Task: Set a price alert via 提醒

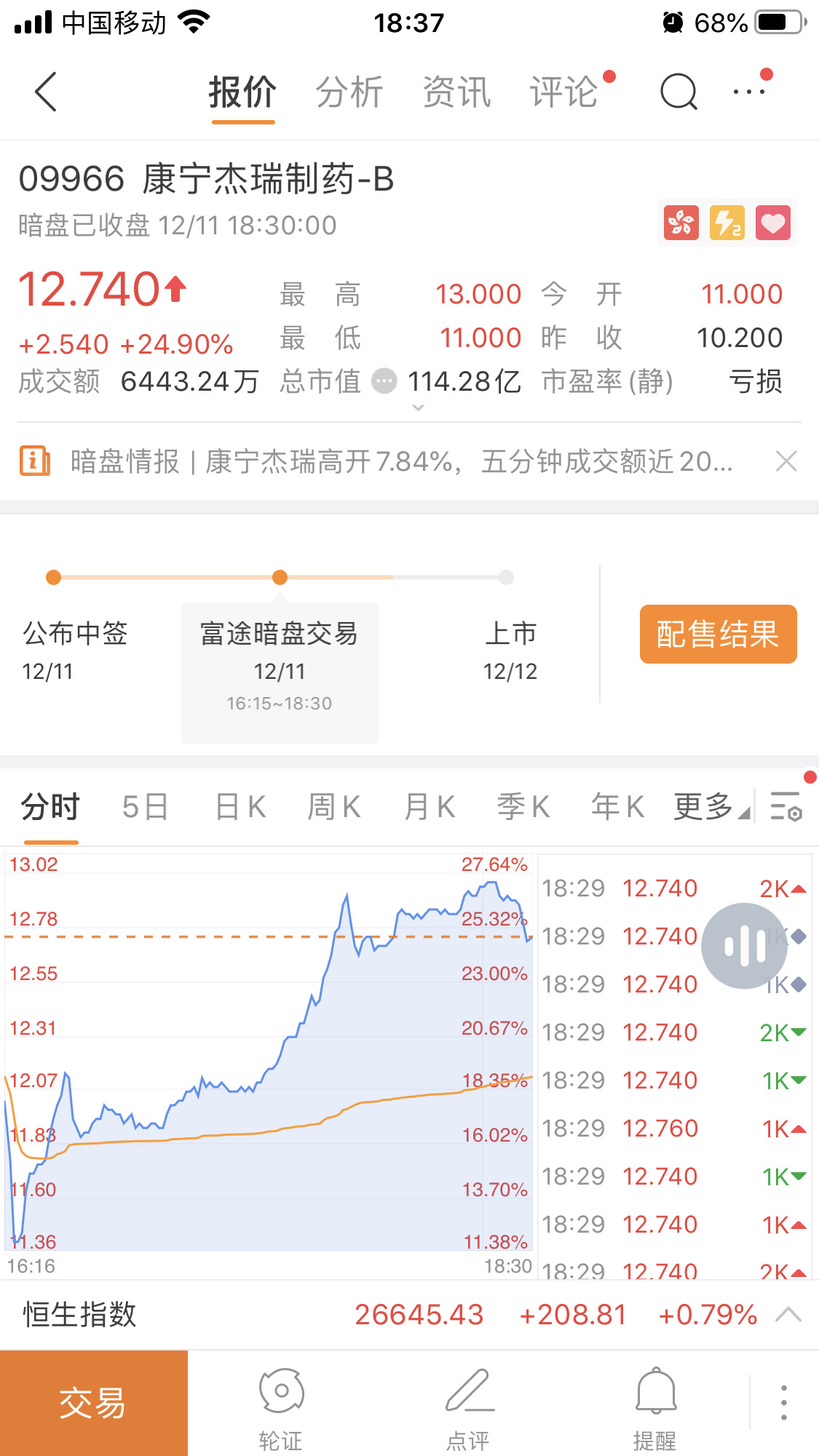Action: [655, 1409]
